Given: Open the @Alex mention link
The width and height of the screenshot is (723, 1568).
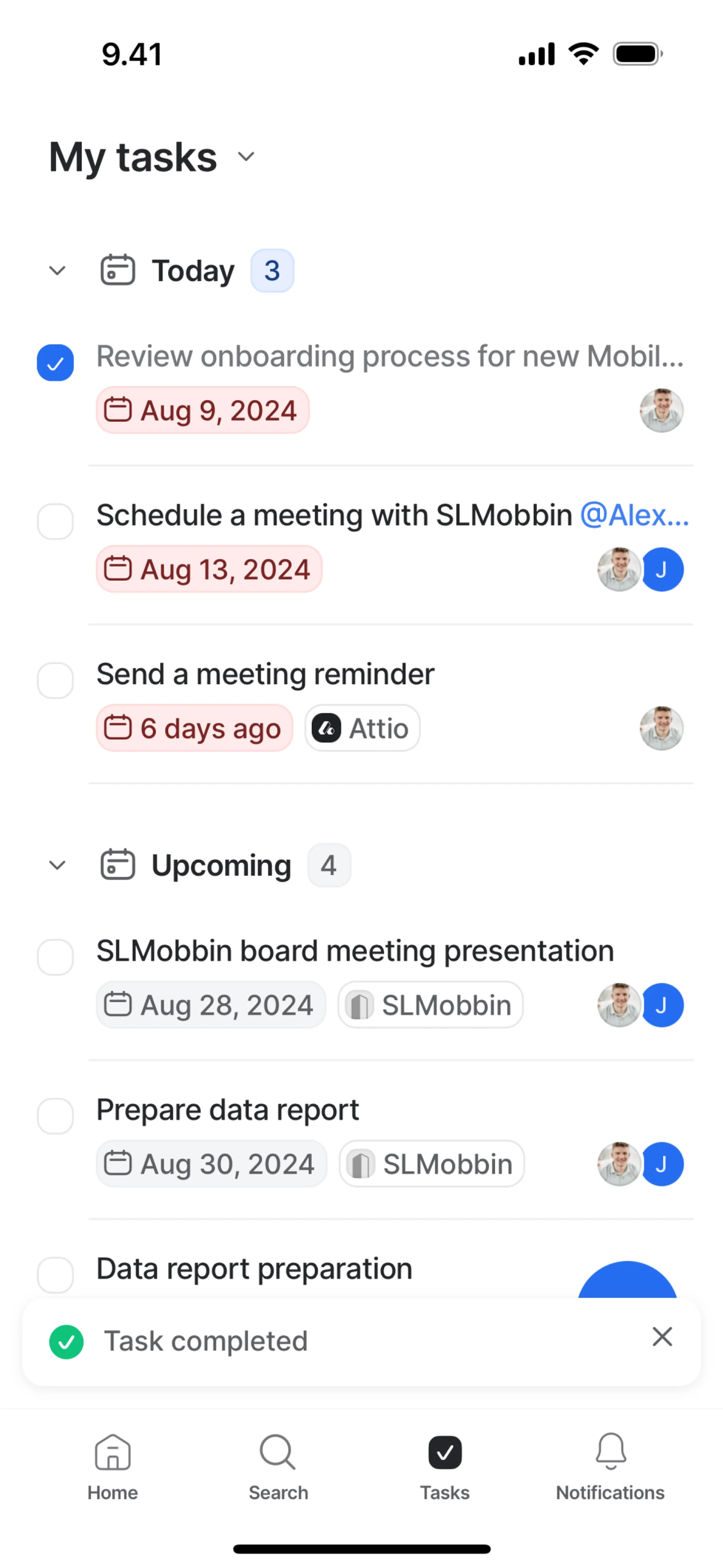Looking at the screenshot, I should tap(634, 515).
